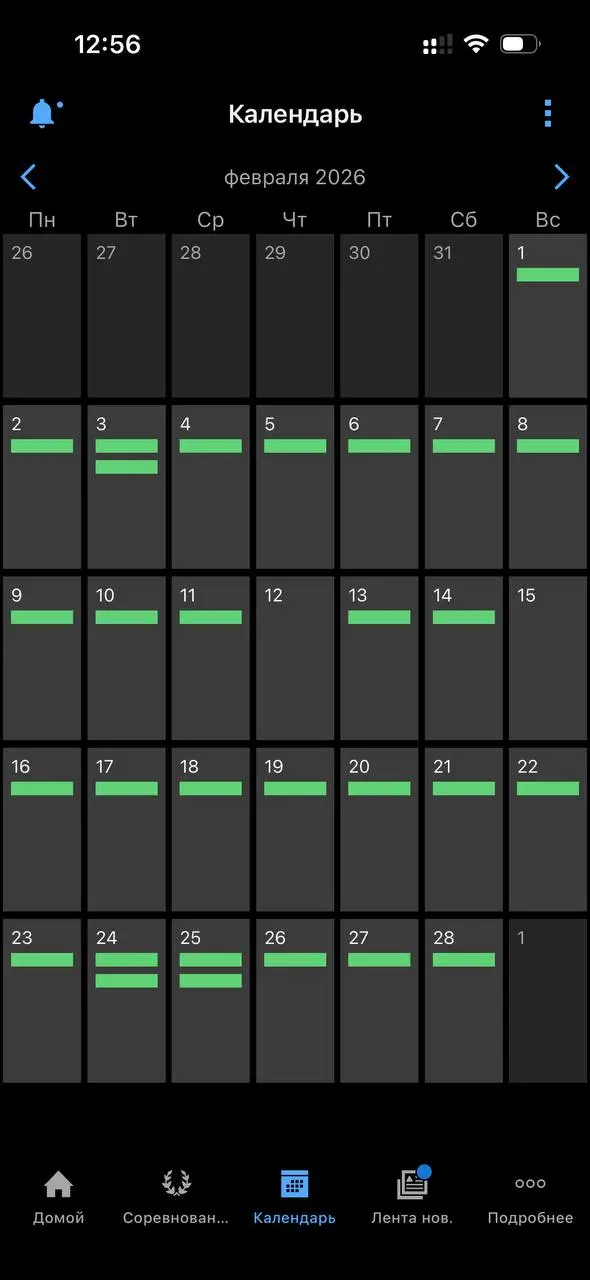
Task: Select day 12 in the calendar
Action: [x=295, y=658]
